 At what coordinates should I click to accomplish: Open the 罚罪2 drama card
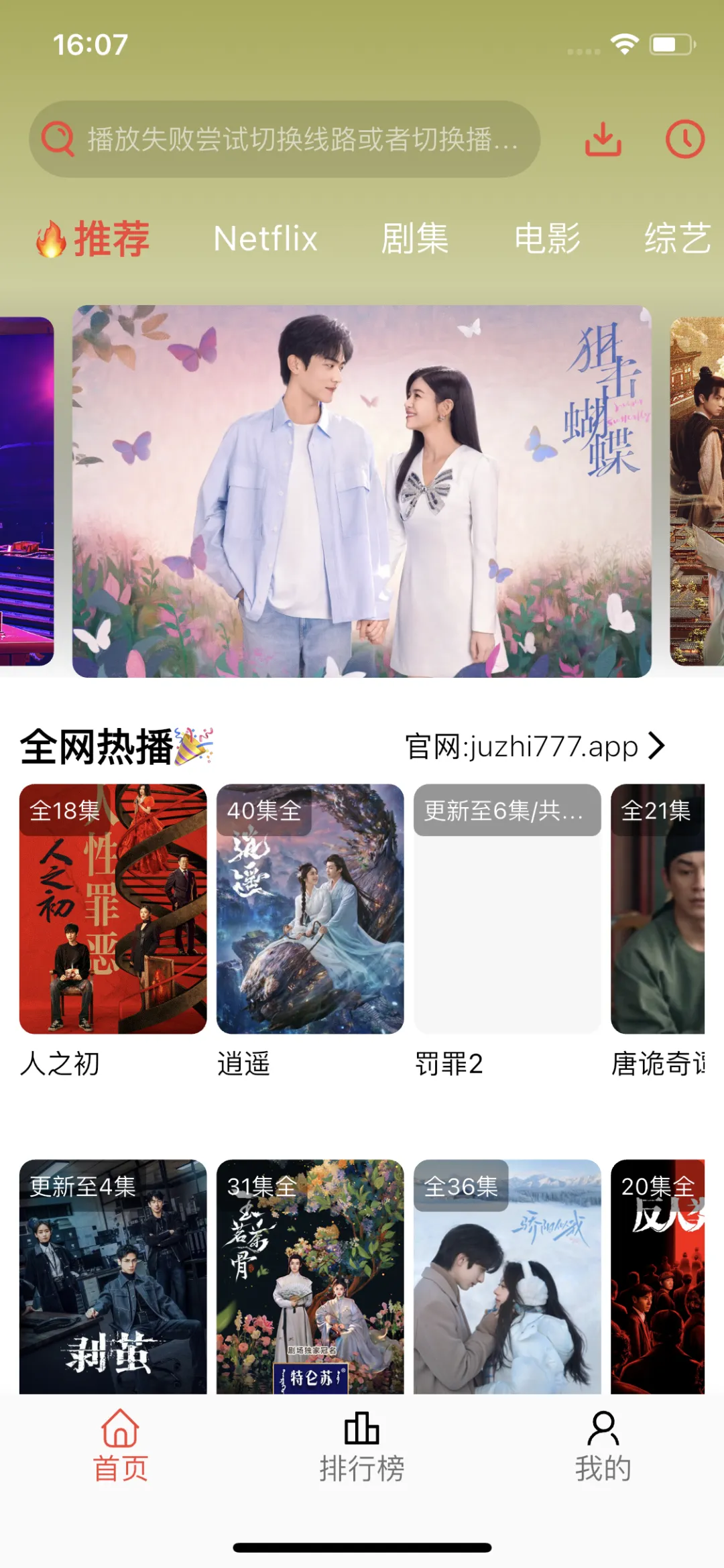point(507,909)
